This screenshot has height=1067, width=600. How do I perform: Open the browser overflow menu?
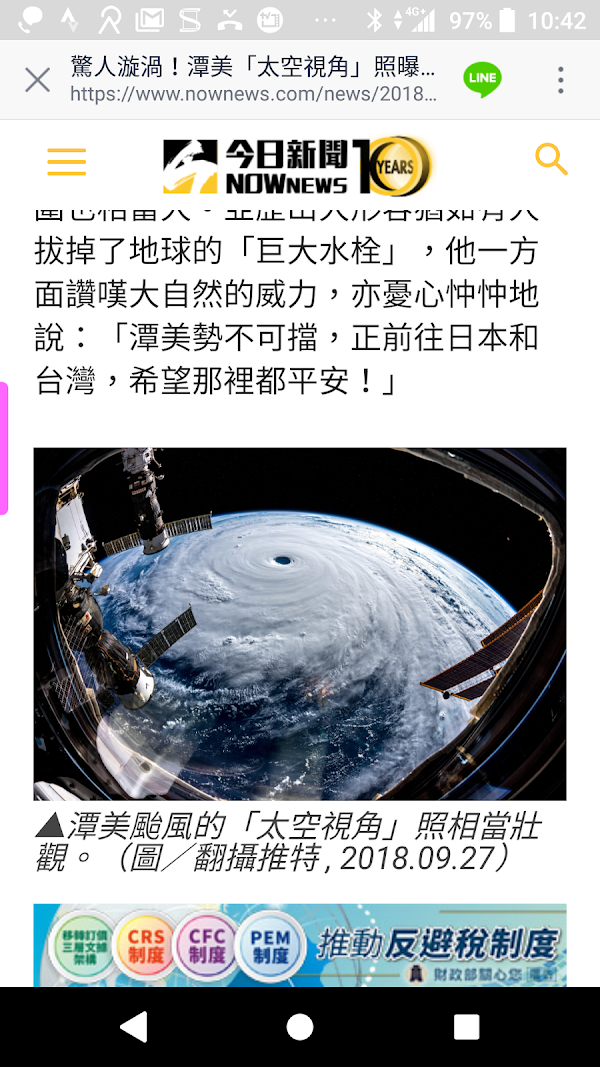(561, 80)
